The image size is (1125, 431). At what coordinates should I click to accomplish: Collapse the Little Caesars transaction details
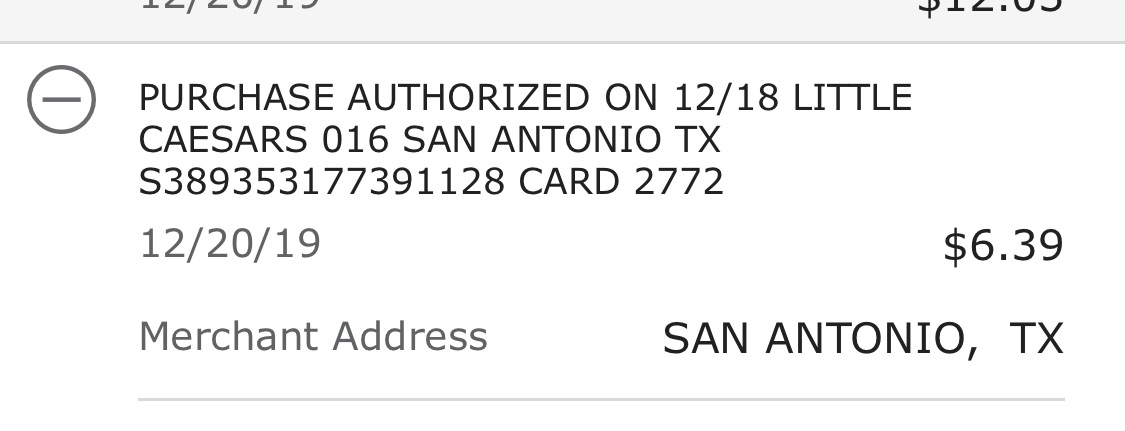pos(61,100)
